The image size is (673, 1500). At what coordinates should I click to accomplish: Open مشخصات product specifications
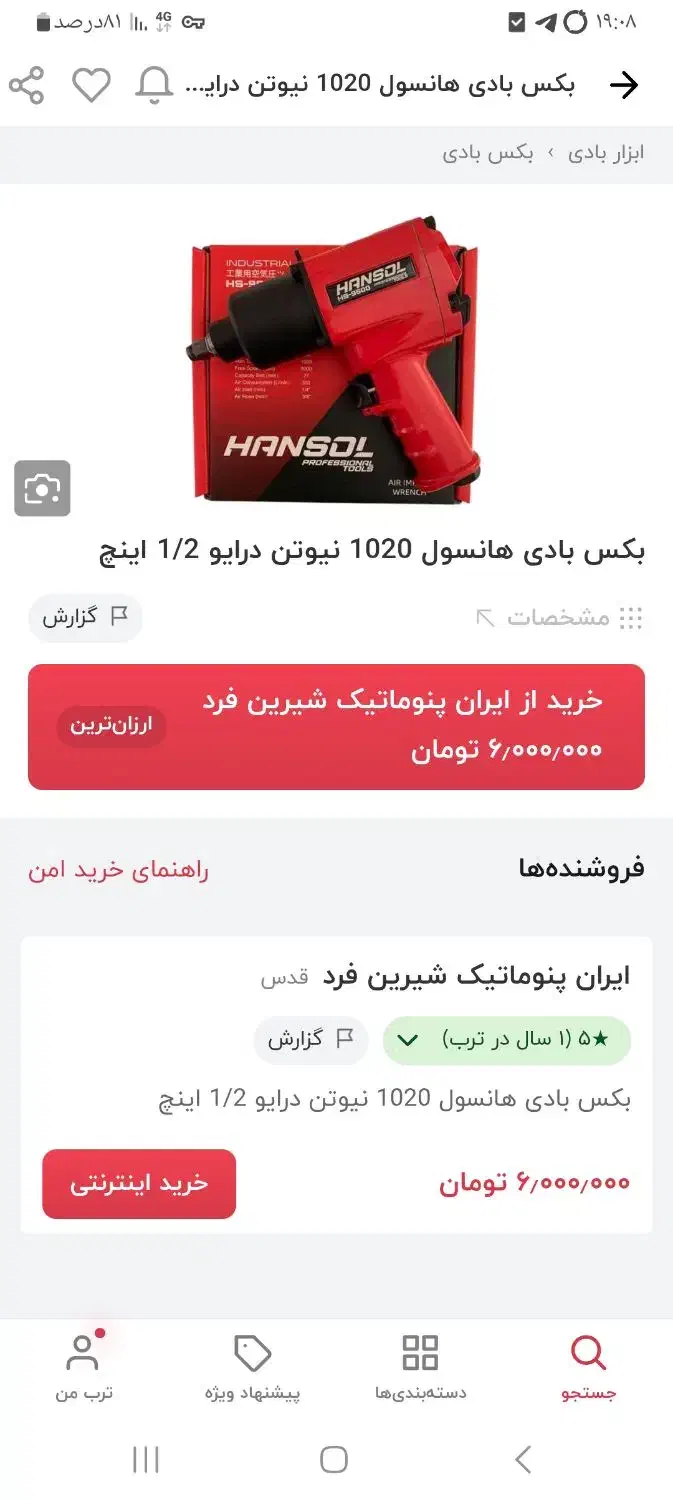[x=560, y=618]
